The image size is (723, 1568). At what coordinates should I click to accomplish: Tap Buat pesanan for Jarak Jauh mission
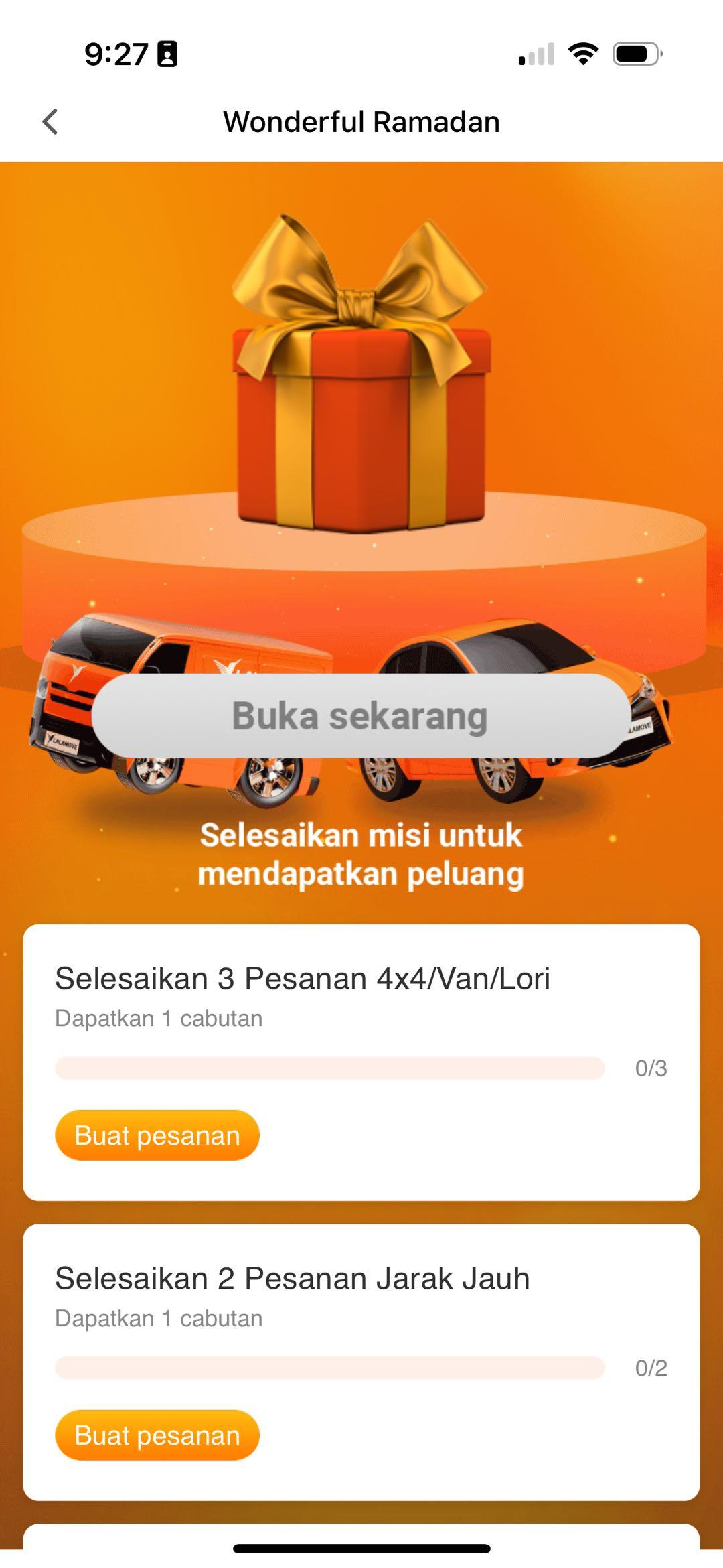pos(157,1435)
